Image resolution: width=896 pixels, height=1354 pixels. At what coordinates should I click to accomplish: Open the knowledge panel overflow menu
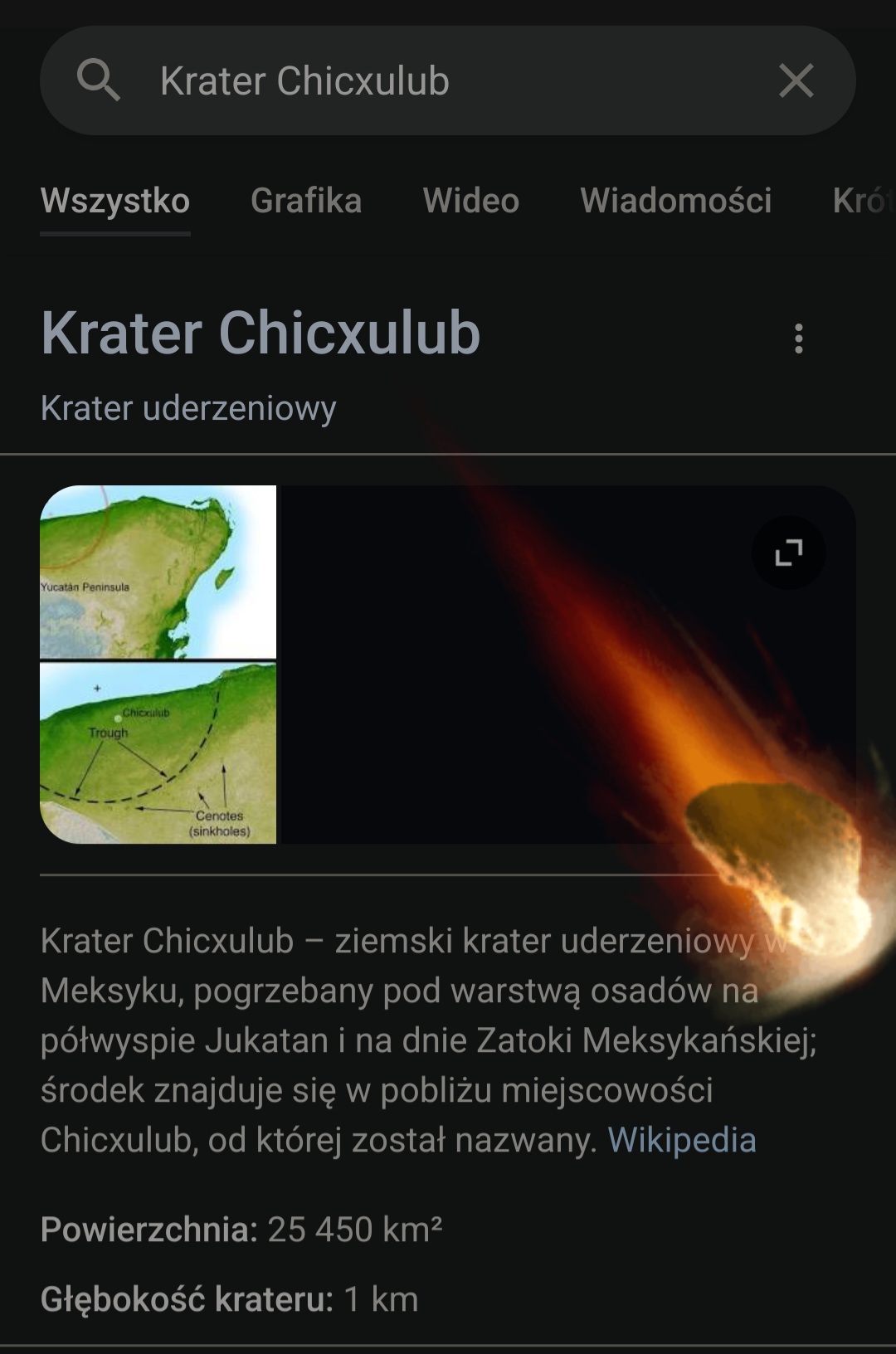click(x=798, y=338)
